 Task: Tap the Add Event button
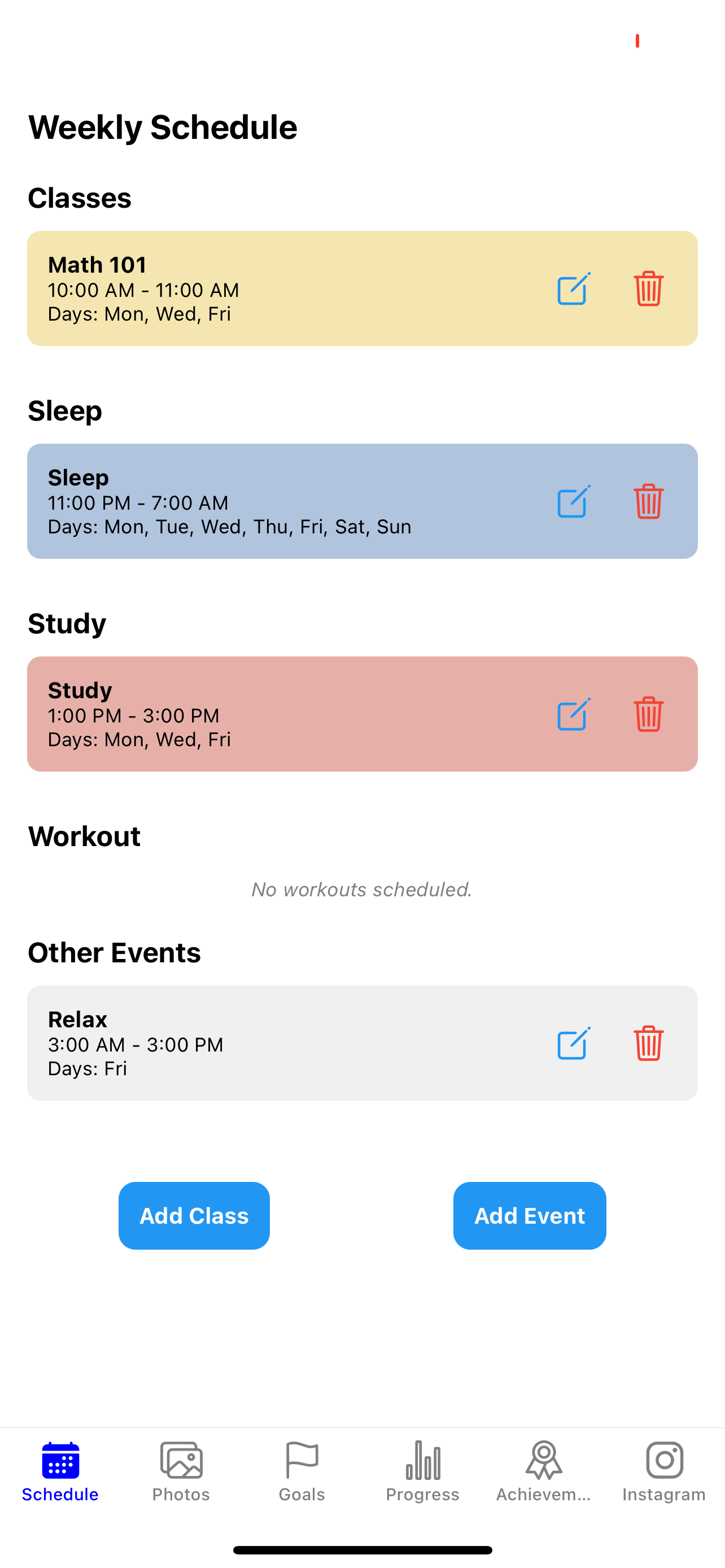tap(529, 1216)
